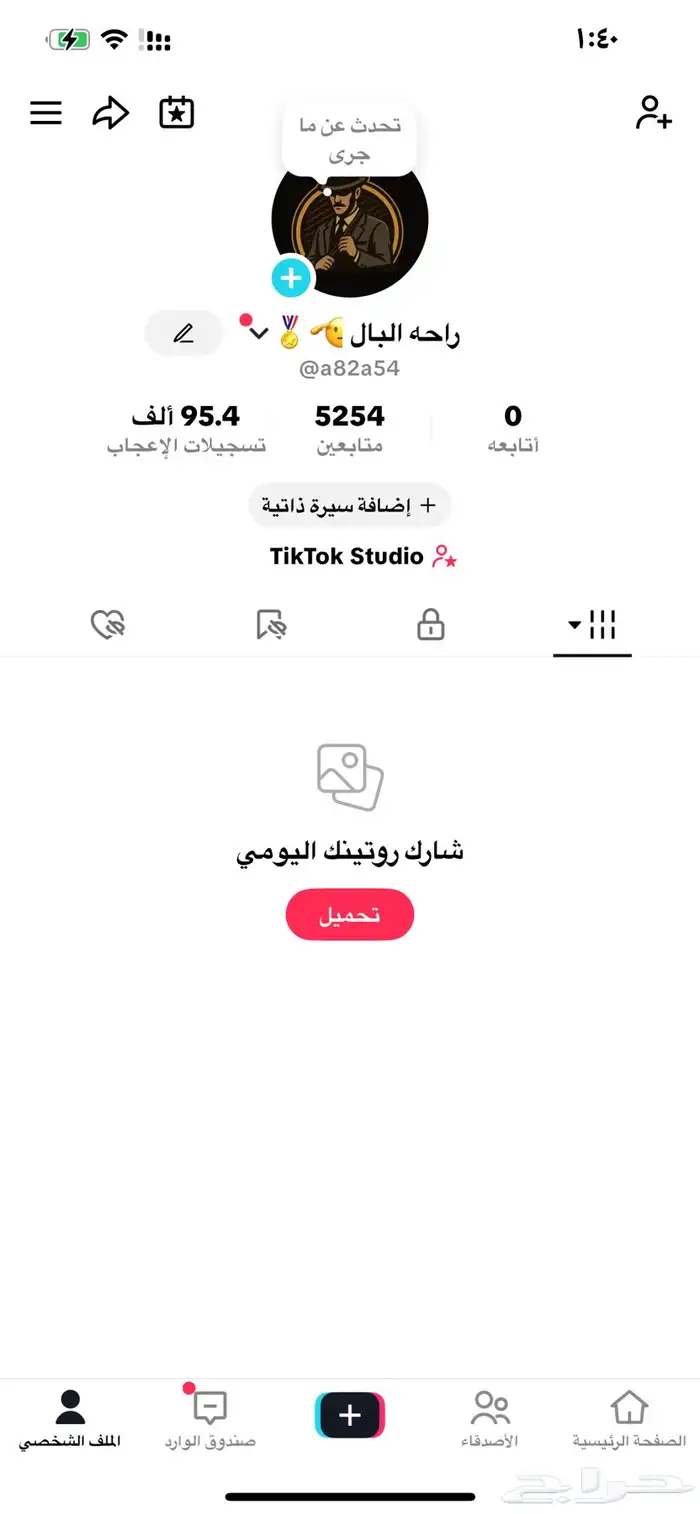
Task: View the following list showing 0
Action: (513, 428)
